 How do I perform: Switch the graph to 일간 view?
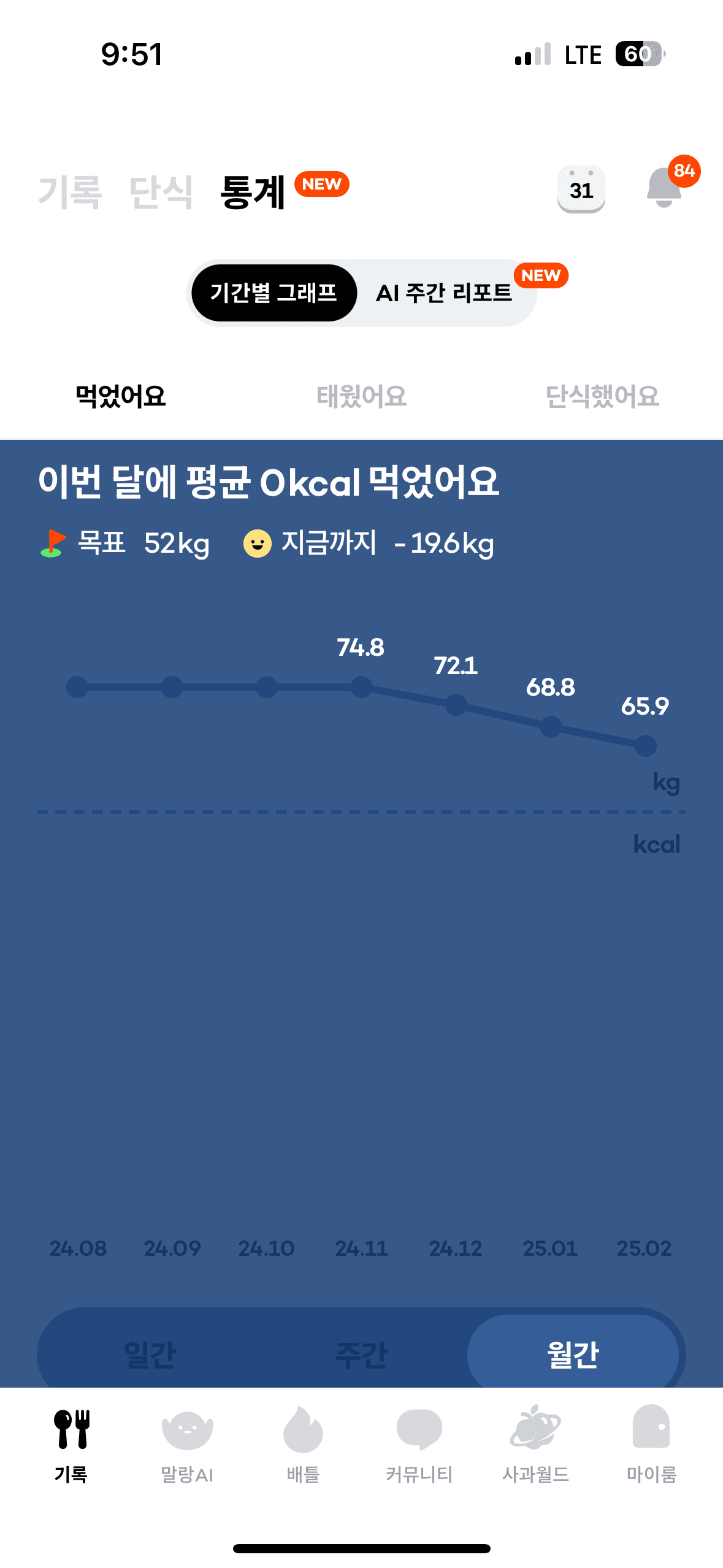point(150,1354)
